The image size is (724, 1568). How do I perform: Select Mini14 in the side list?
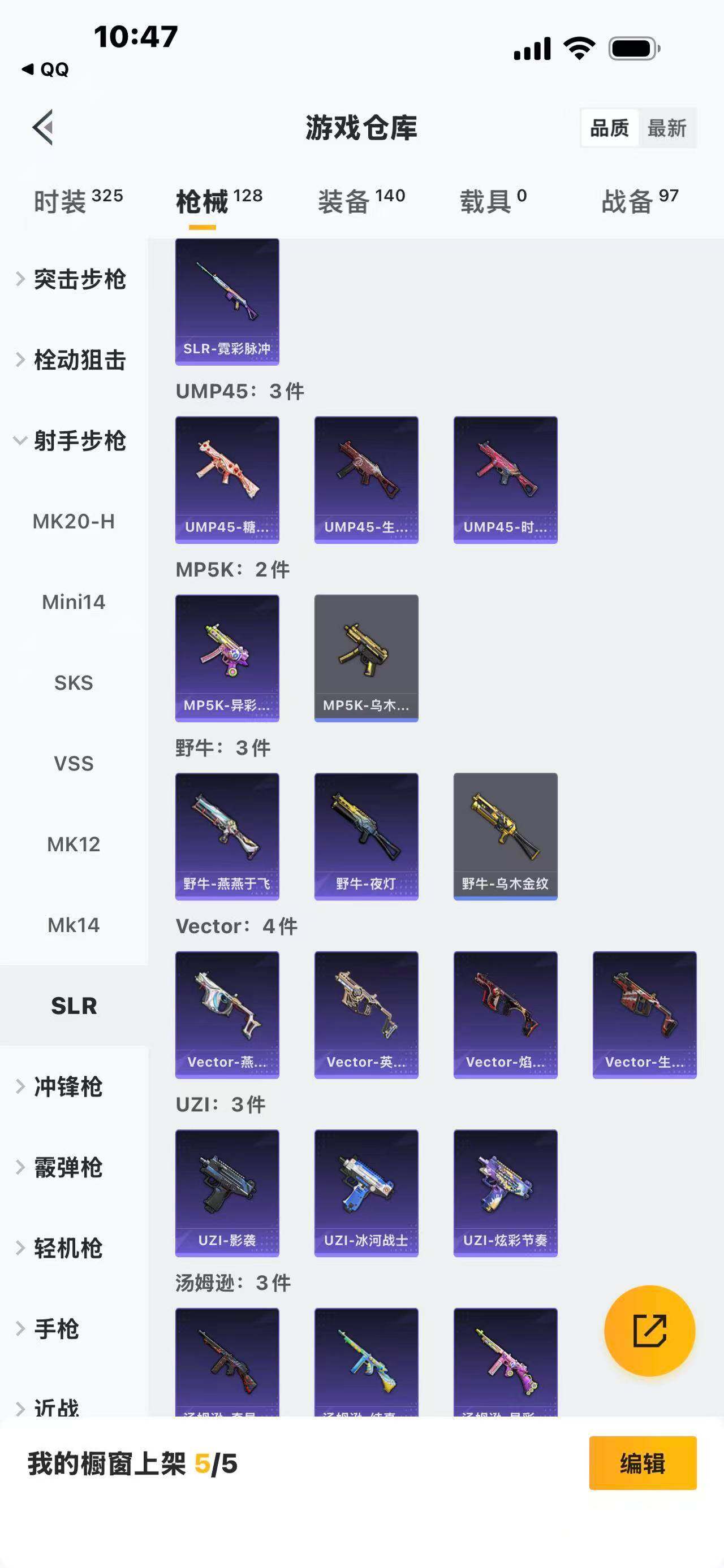[74, 602]
